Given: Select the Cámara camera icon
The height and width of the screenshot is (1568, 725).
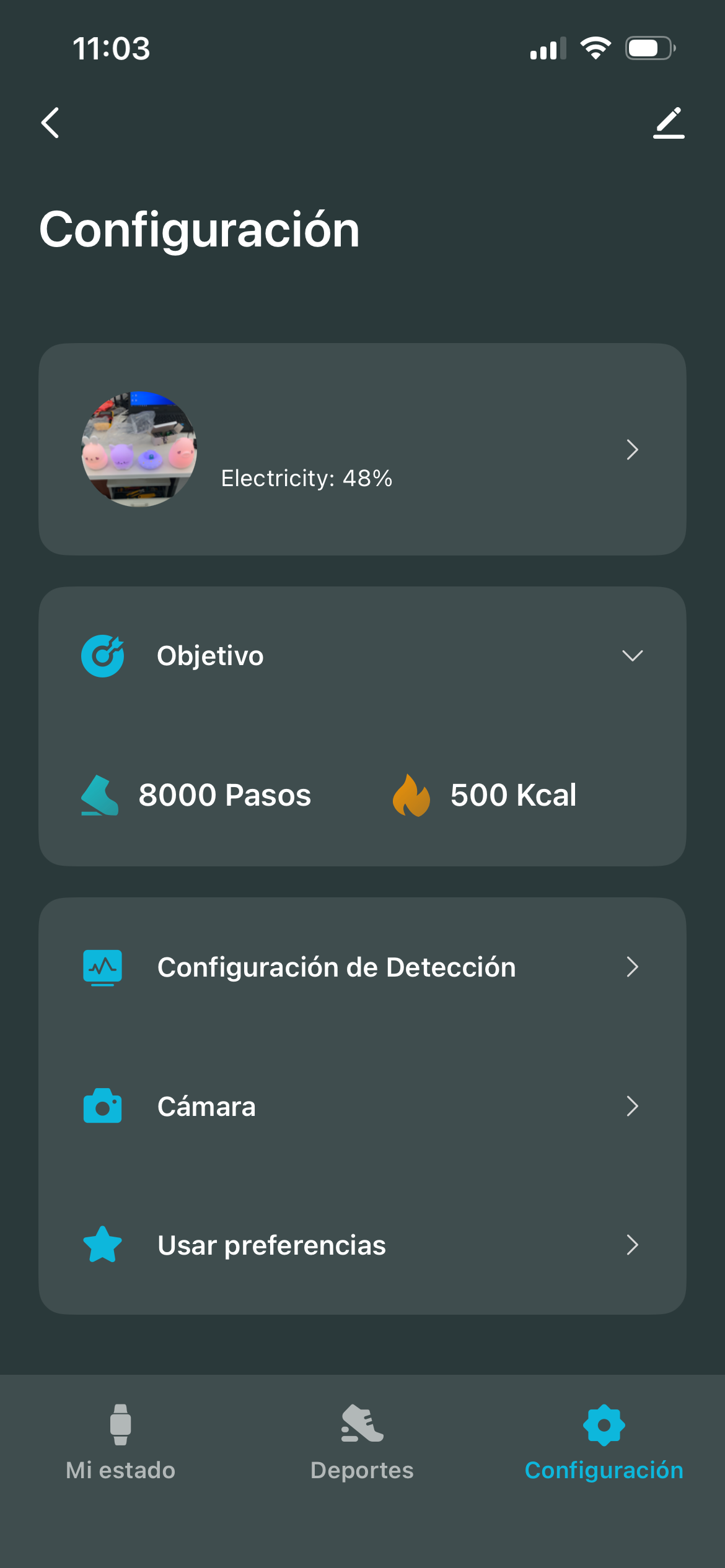Looking at the screenshot, I should pos(102,1106).
